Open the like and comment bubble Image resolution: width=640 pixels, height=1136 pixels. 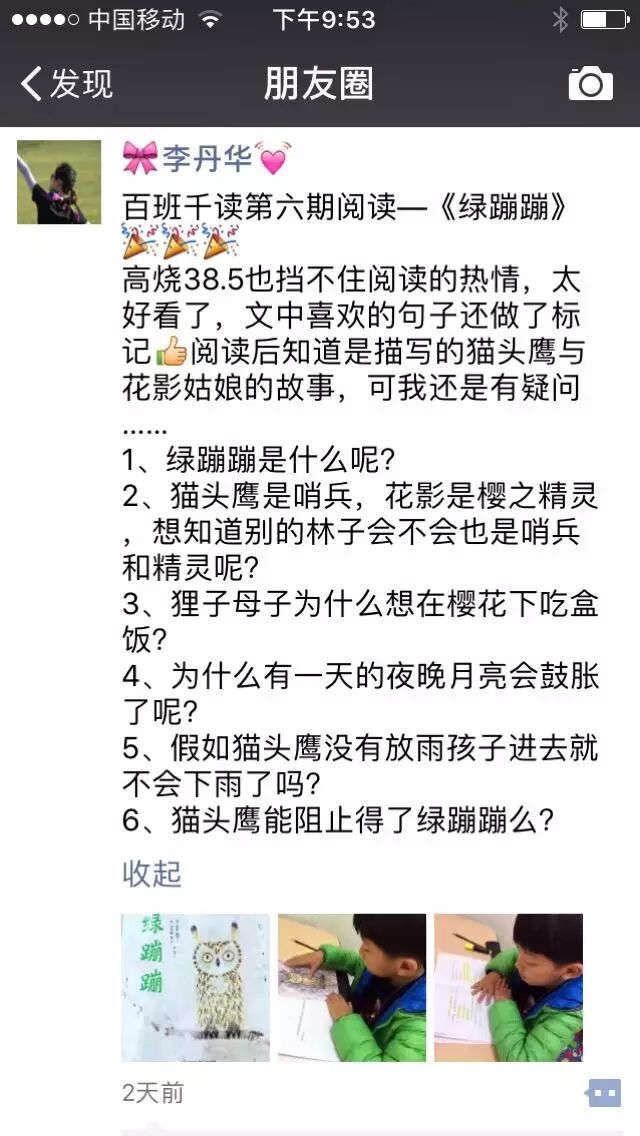pyautogui.click(x=604, y=1093)
